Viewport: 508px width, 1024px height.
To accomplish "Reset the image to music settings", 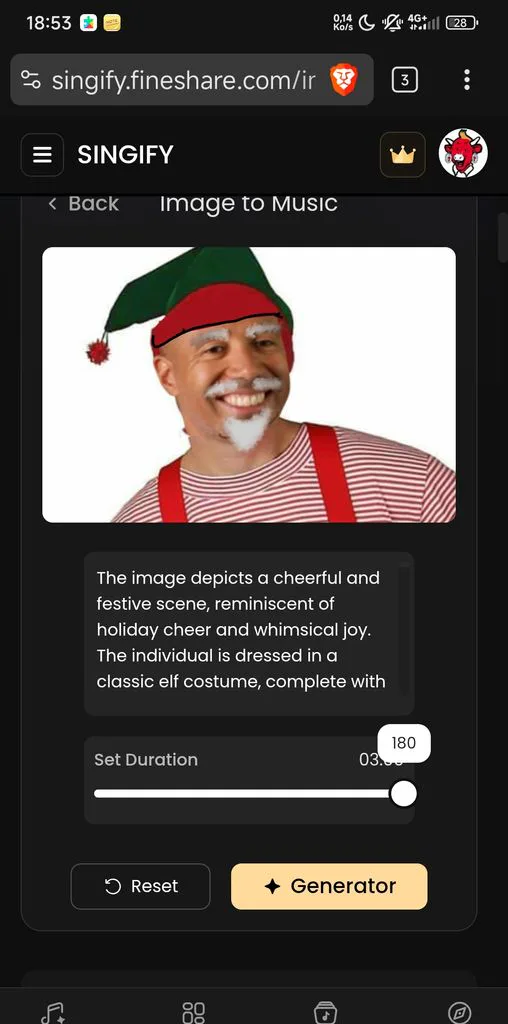I will click(140, 886).
